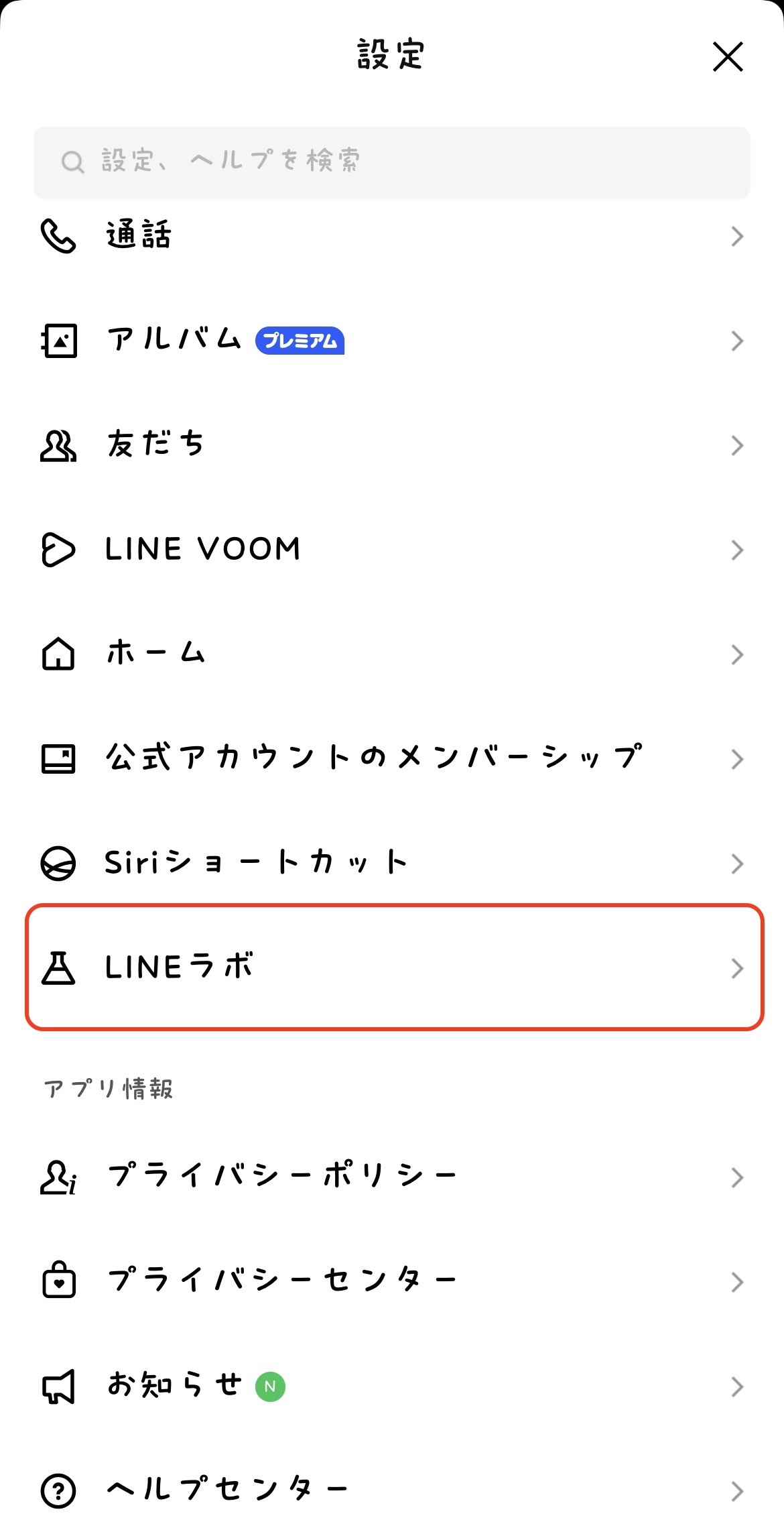Open Siriショートカット settings
Screen dimensions: 784x1532
pyautogui.click(x=391, y=863)
